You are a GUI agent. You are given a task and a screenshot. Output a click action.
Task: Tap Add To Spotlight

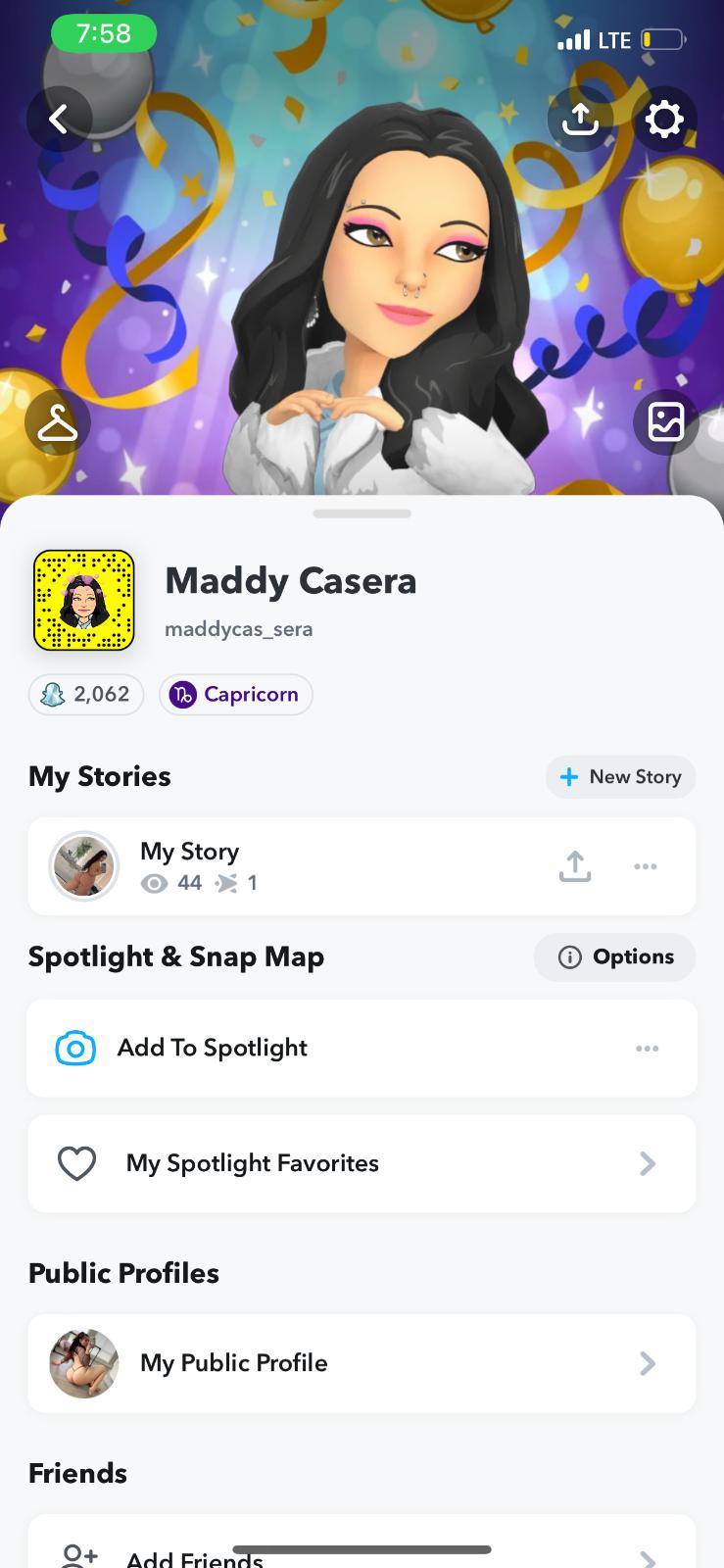212,1048
